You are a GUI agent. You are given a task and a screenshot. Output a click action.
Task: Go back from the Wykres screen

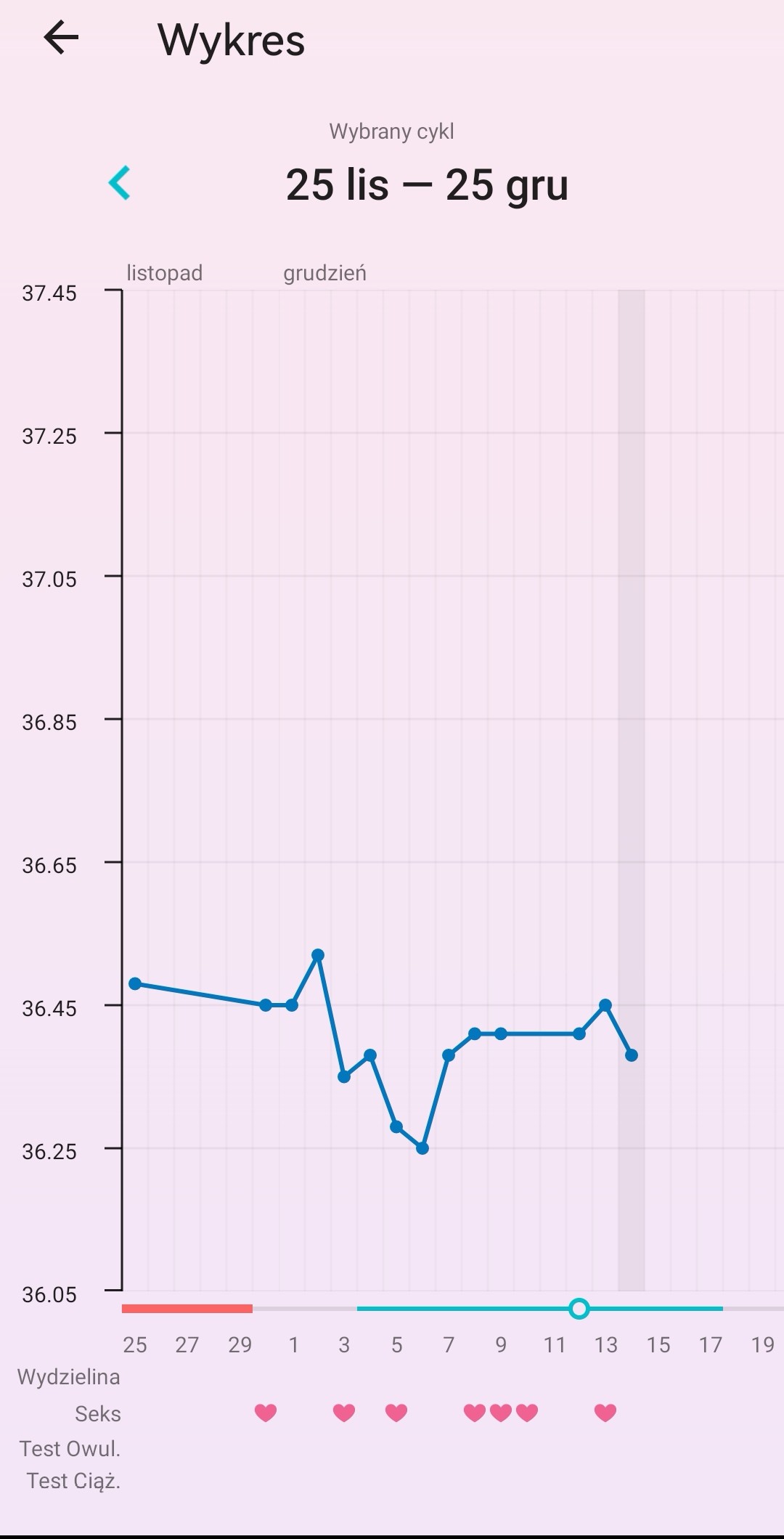(x=61, y=38)
